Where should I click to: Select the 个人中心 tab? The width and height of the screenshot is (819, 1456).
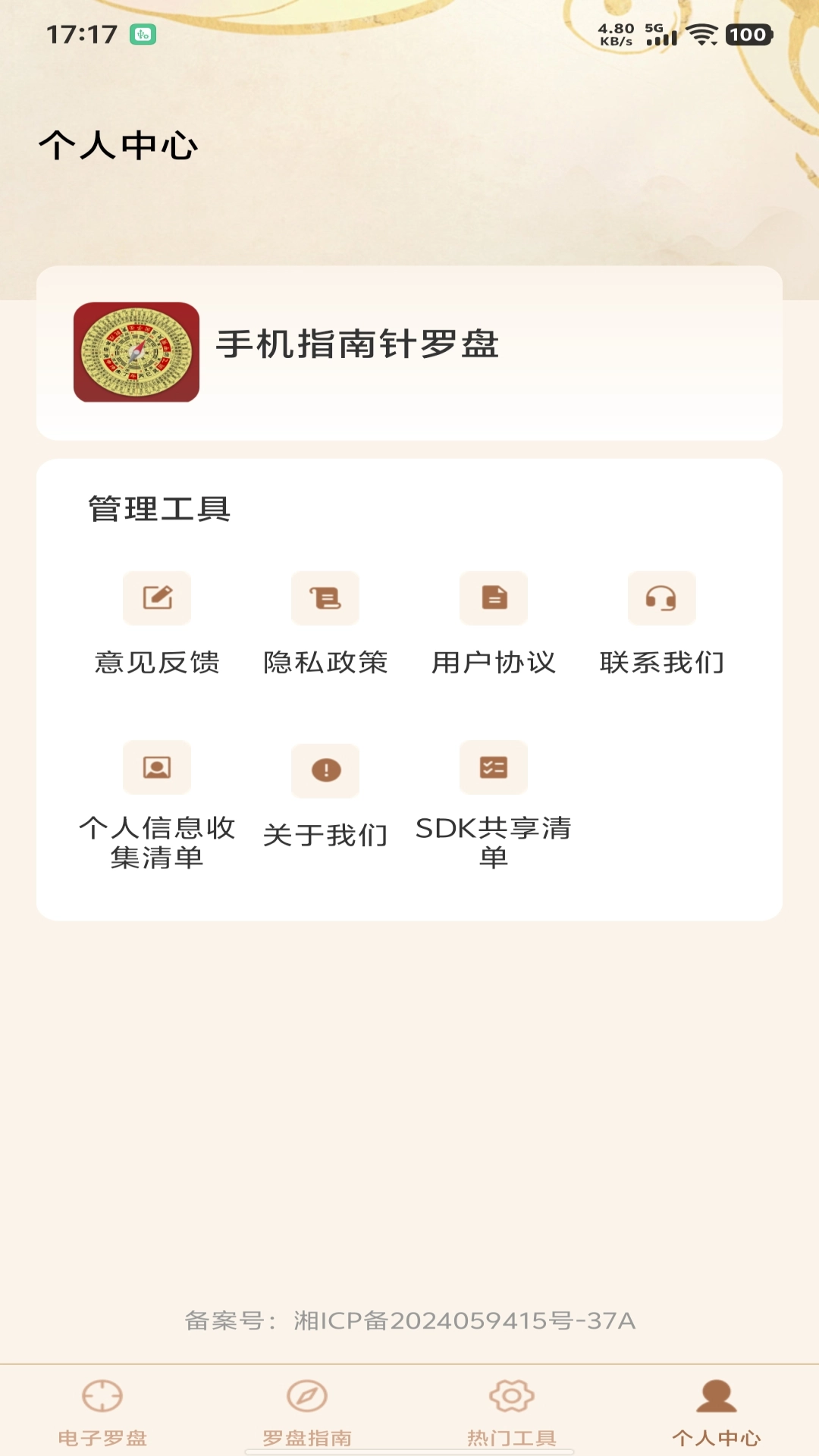(x=717, y=1412)
